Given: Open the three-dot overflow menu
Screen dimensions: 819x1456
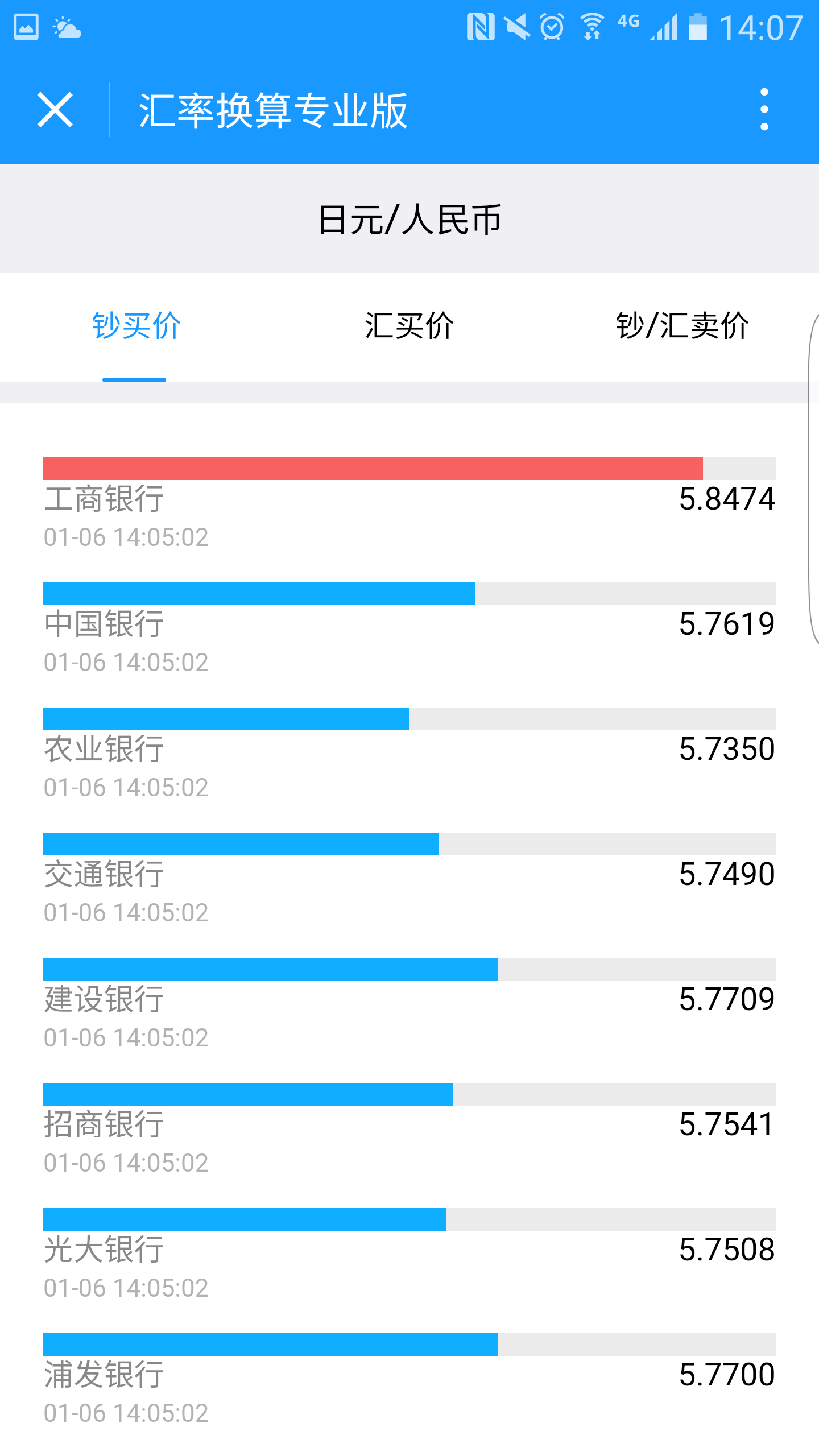Looking at the screenshot, I should pyautogui.click(x=764, y=109).
